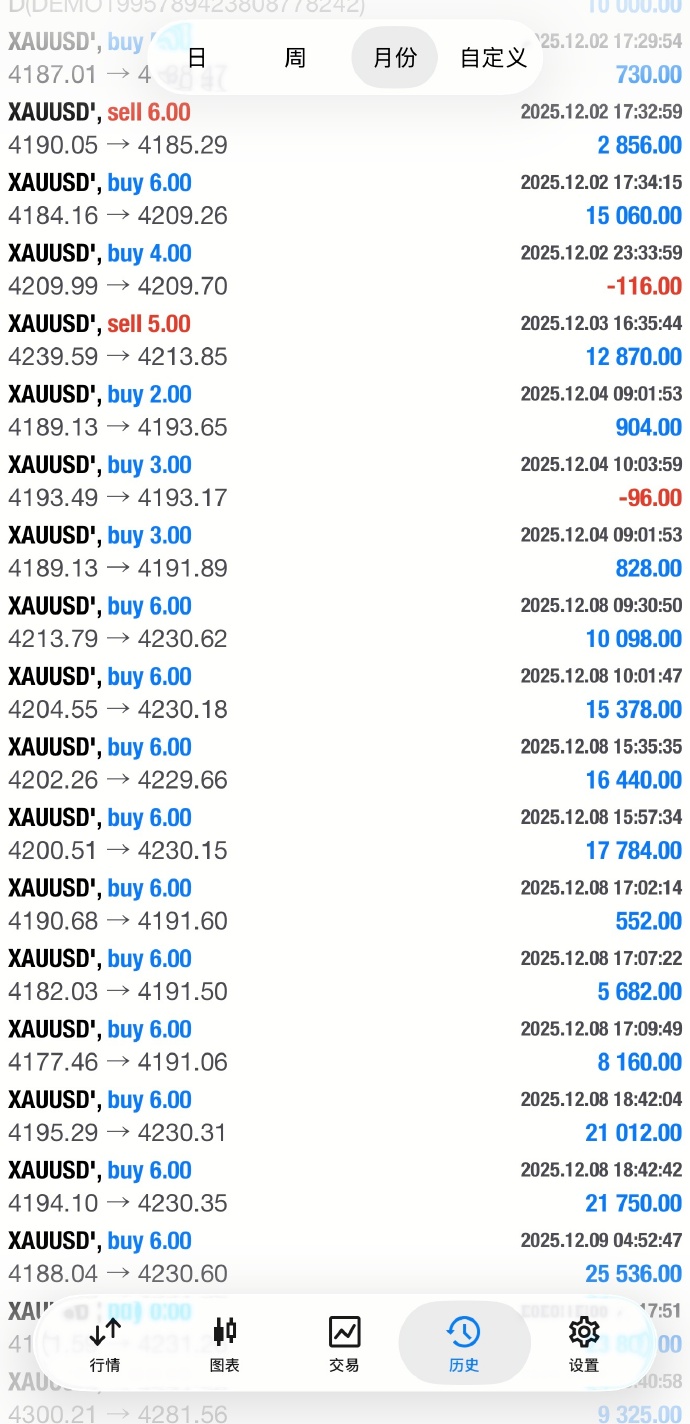Expand the buy 6.00 trade with 15 060.00 profit
This screenshot has width=690, height=1424.
(345, 199)
